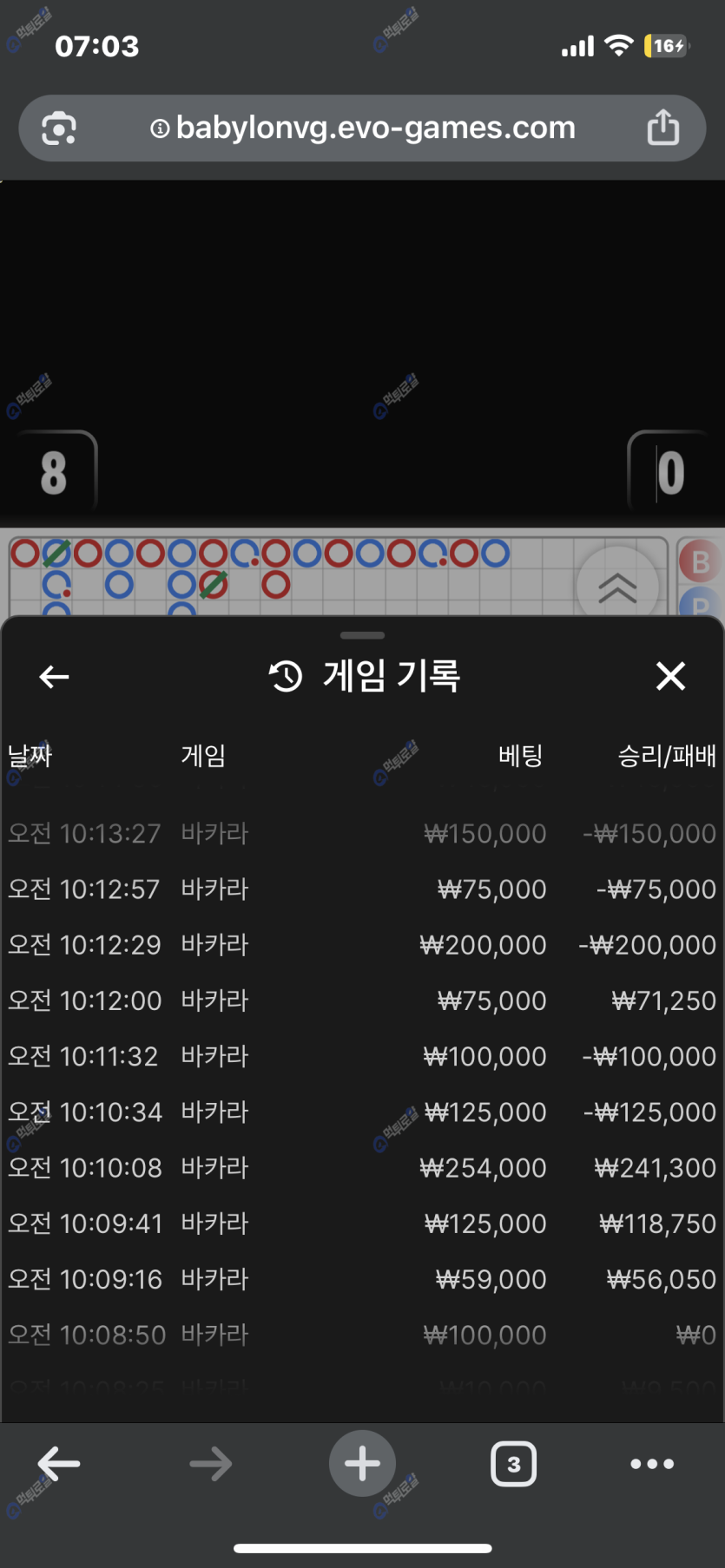The height and width of the screenshot is (1568, 725).
Task: Go back to the previous browser page
Action: point(59,1464)
